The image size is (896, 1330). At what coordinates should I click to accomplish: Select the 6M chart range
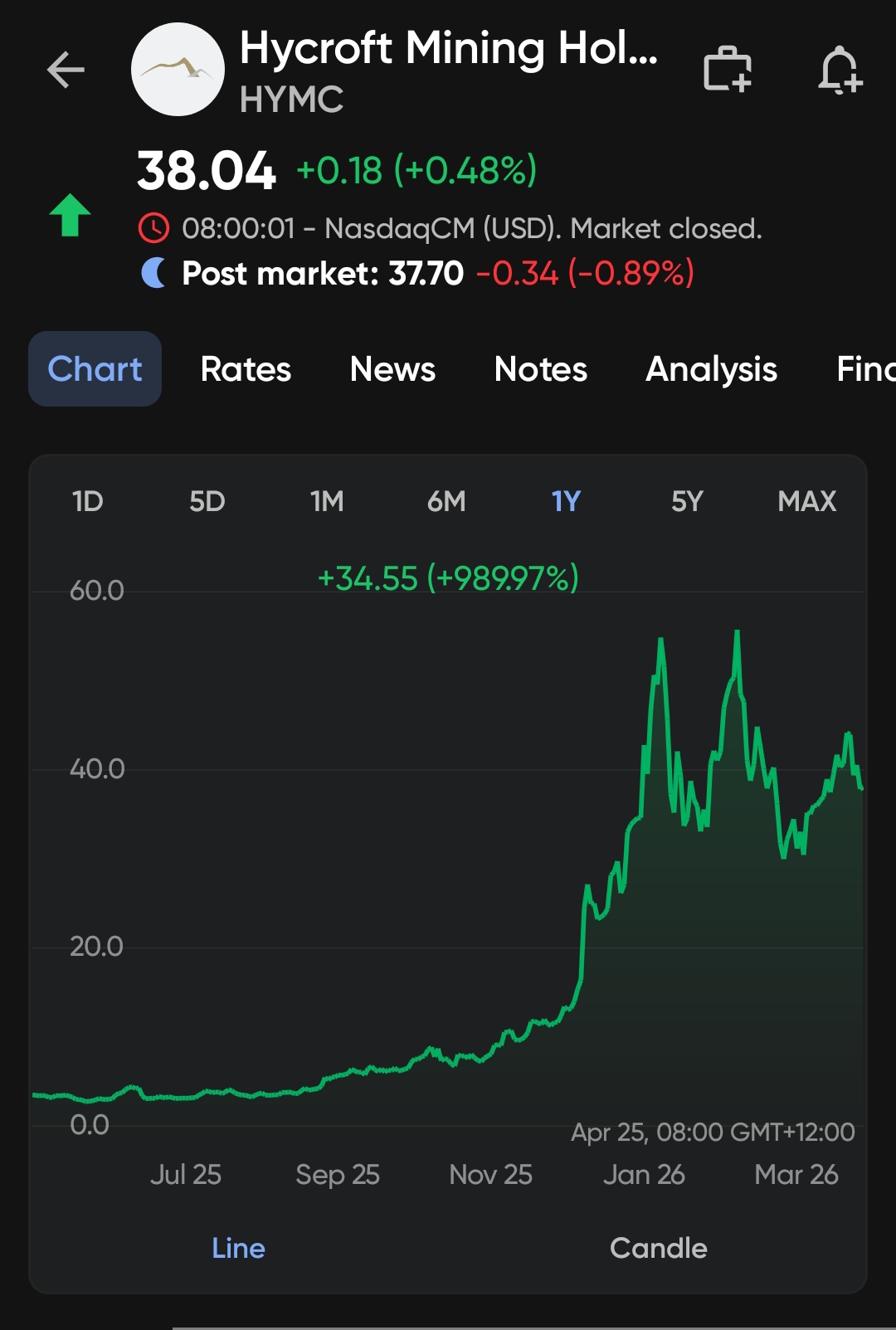coord(446,501)
